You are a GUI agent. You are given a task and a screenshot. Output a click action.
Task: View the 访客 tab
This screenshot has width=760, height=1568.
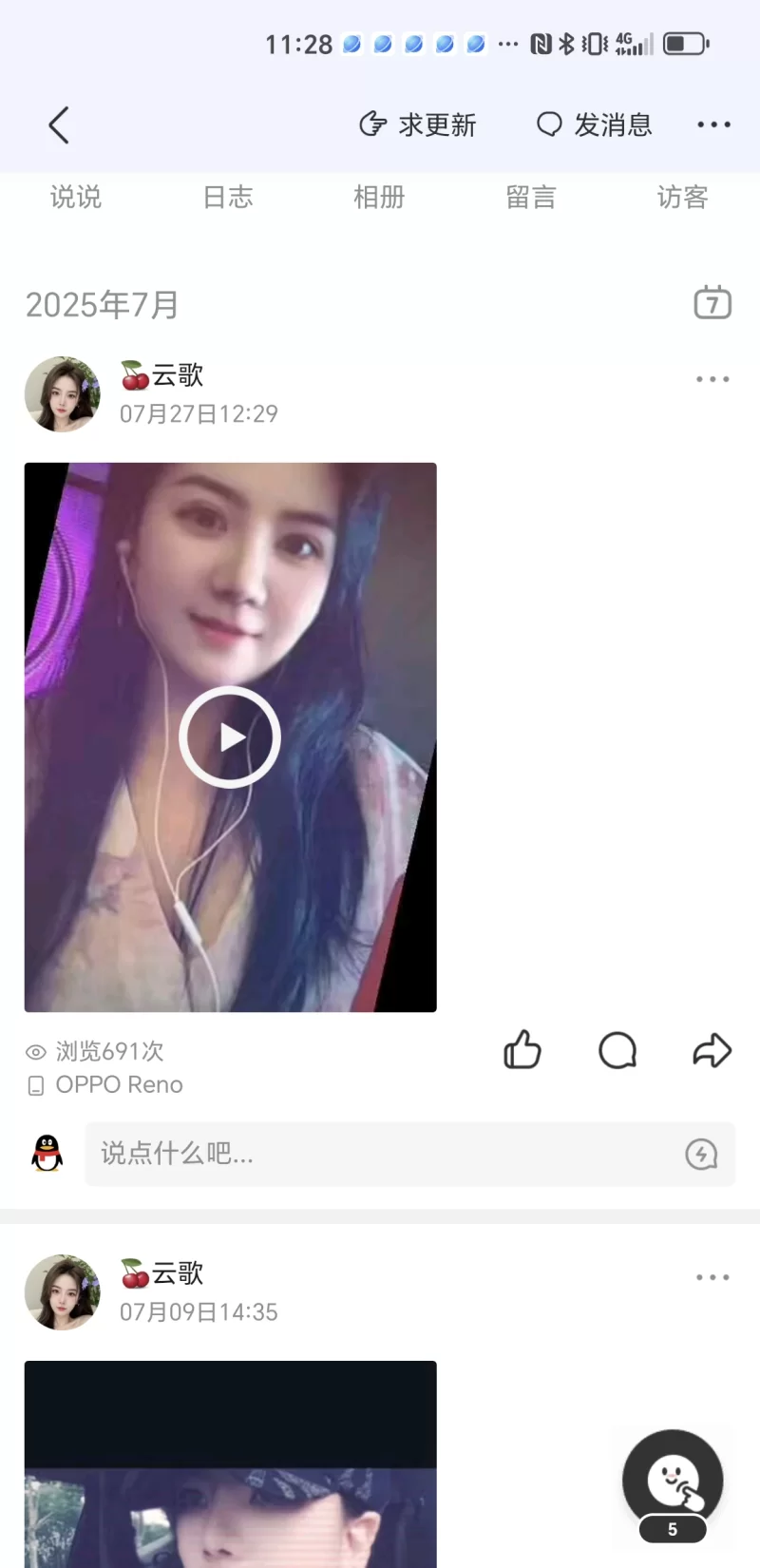tap(682, 197)
